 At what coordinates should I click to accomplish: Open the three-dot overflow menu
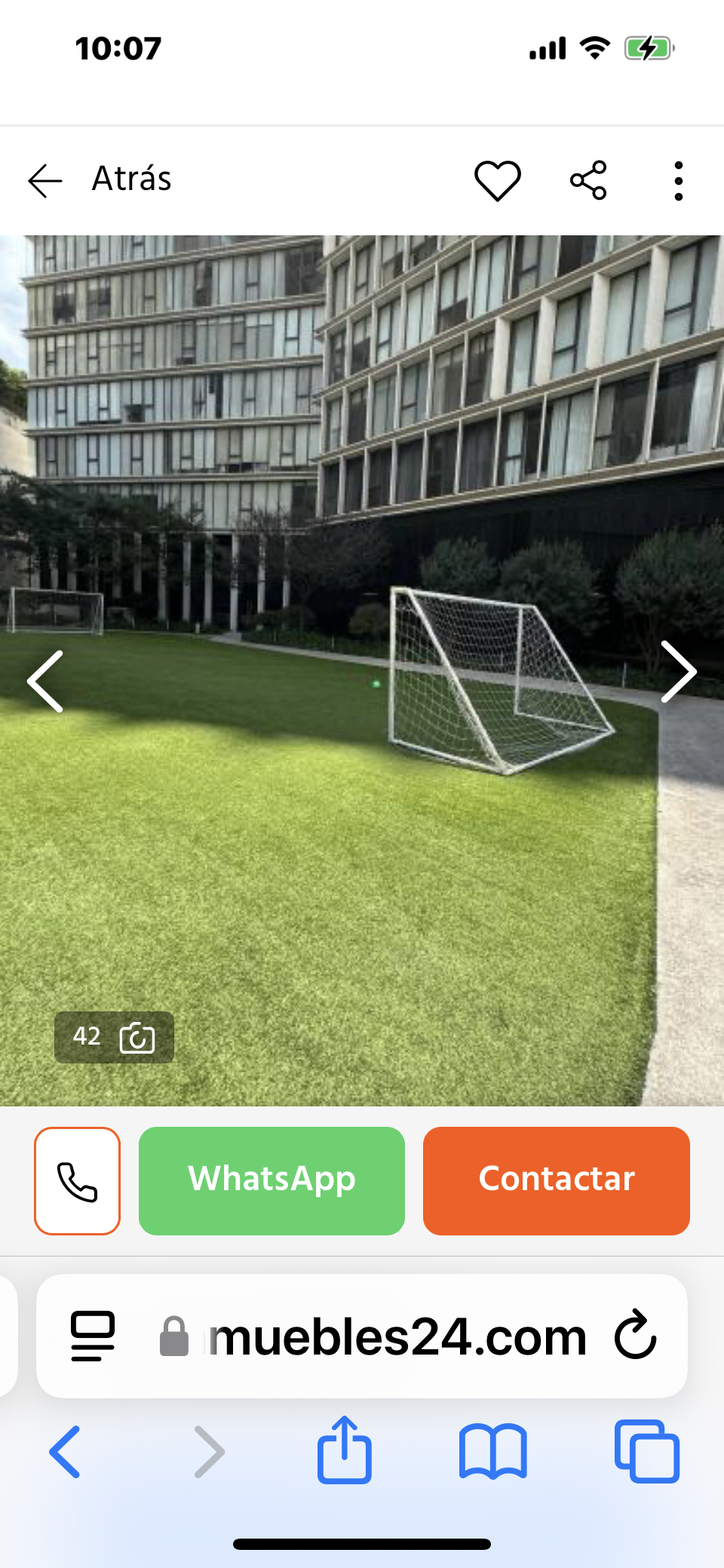678,181
